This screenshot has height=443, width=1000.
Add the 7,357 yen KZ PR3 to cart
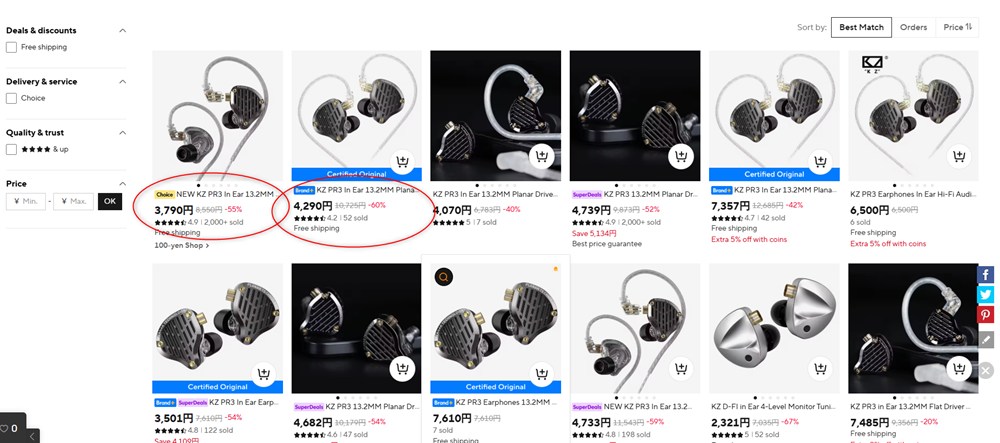[x=821, y=157]
